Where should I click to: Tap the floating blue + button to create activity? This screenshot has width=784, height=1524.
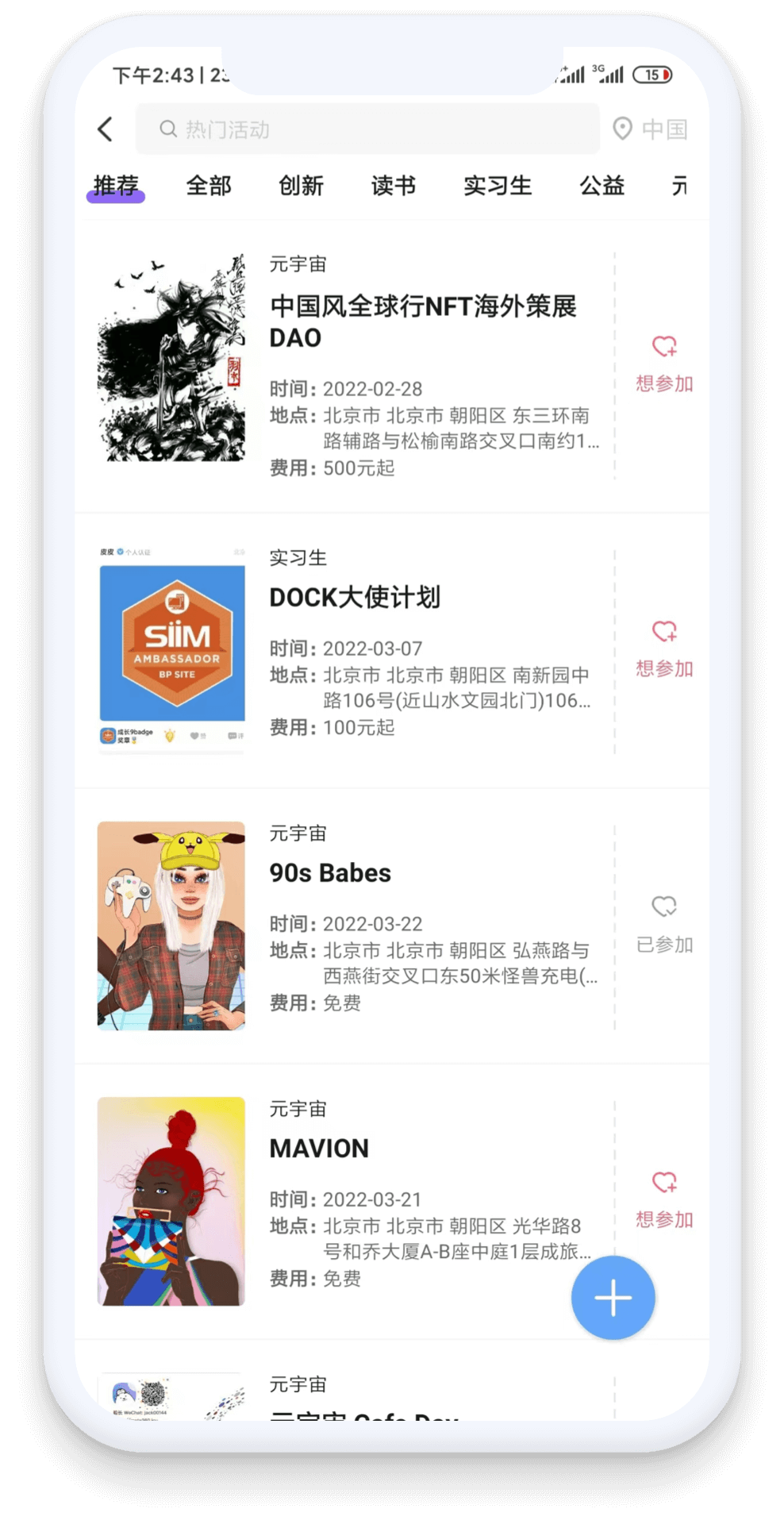(613, 1297)
